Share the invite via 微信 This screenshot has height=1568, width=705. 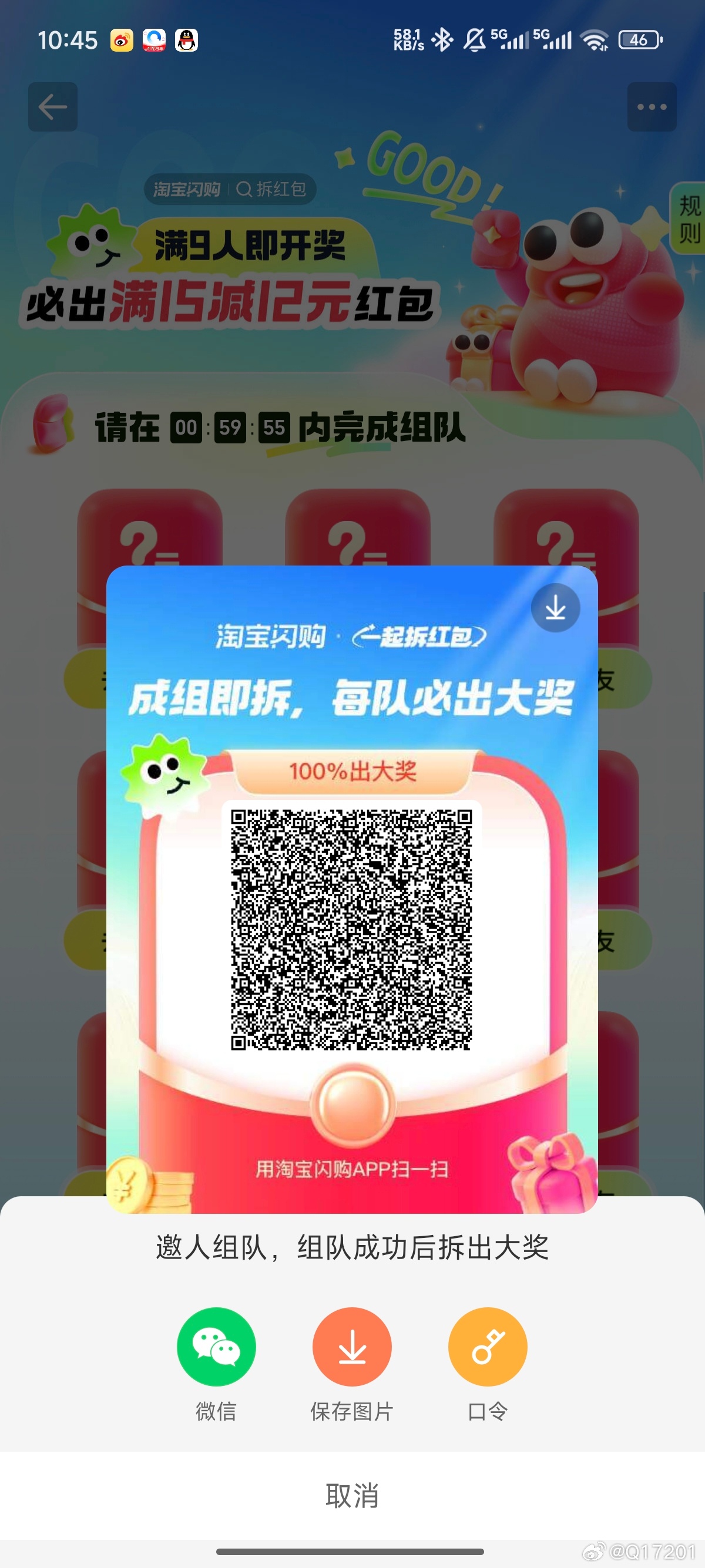tap(216, 1347)
